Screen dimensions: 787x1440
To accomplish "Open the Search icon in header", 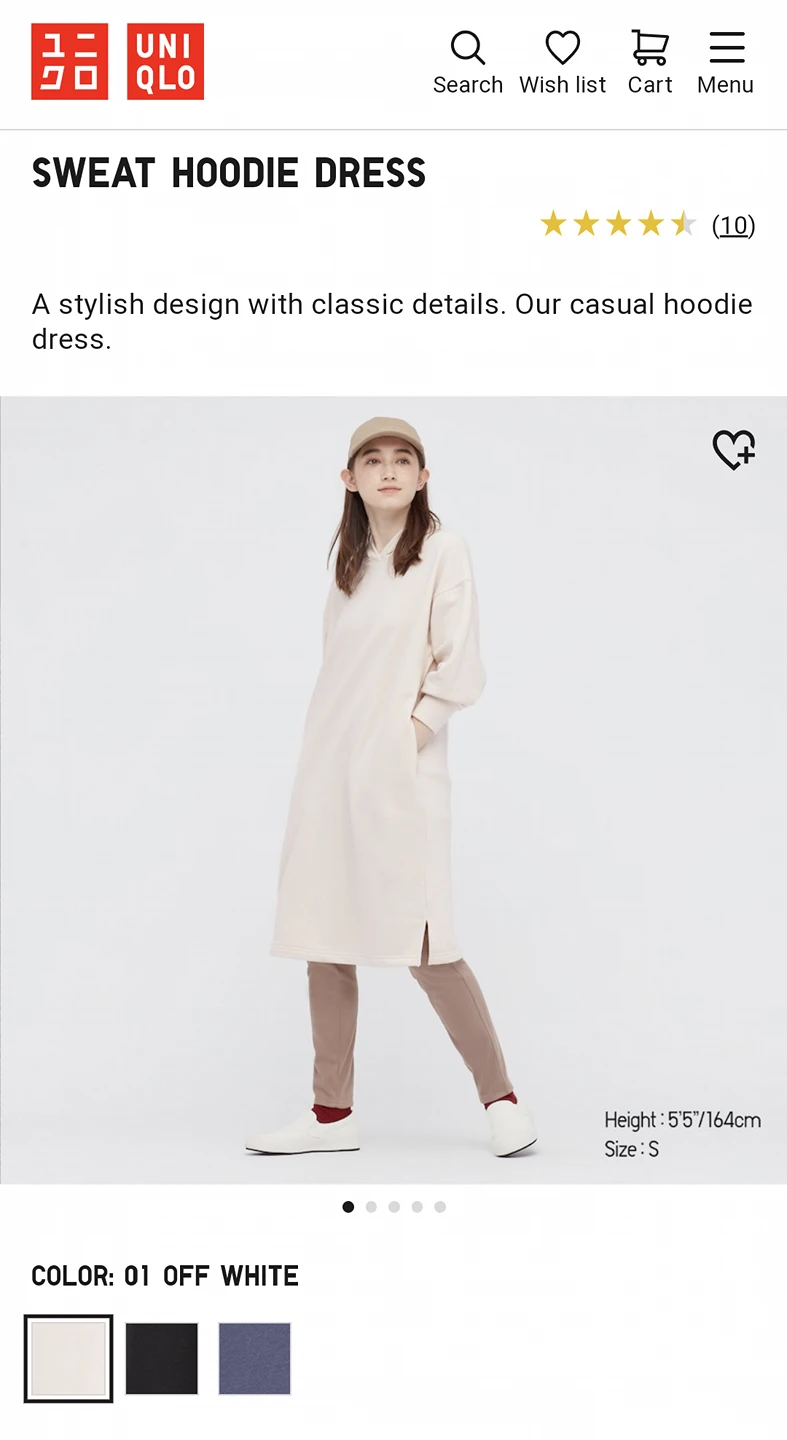I will tap(467, 62).
